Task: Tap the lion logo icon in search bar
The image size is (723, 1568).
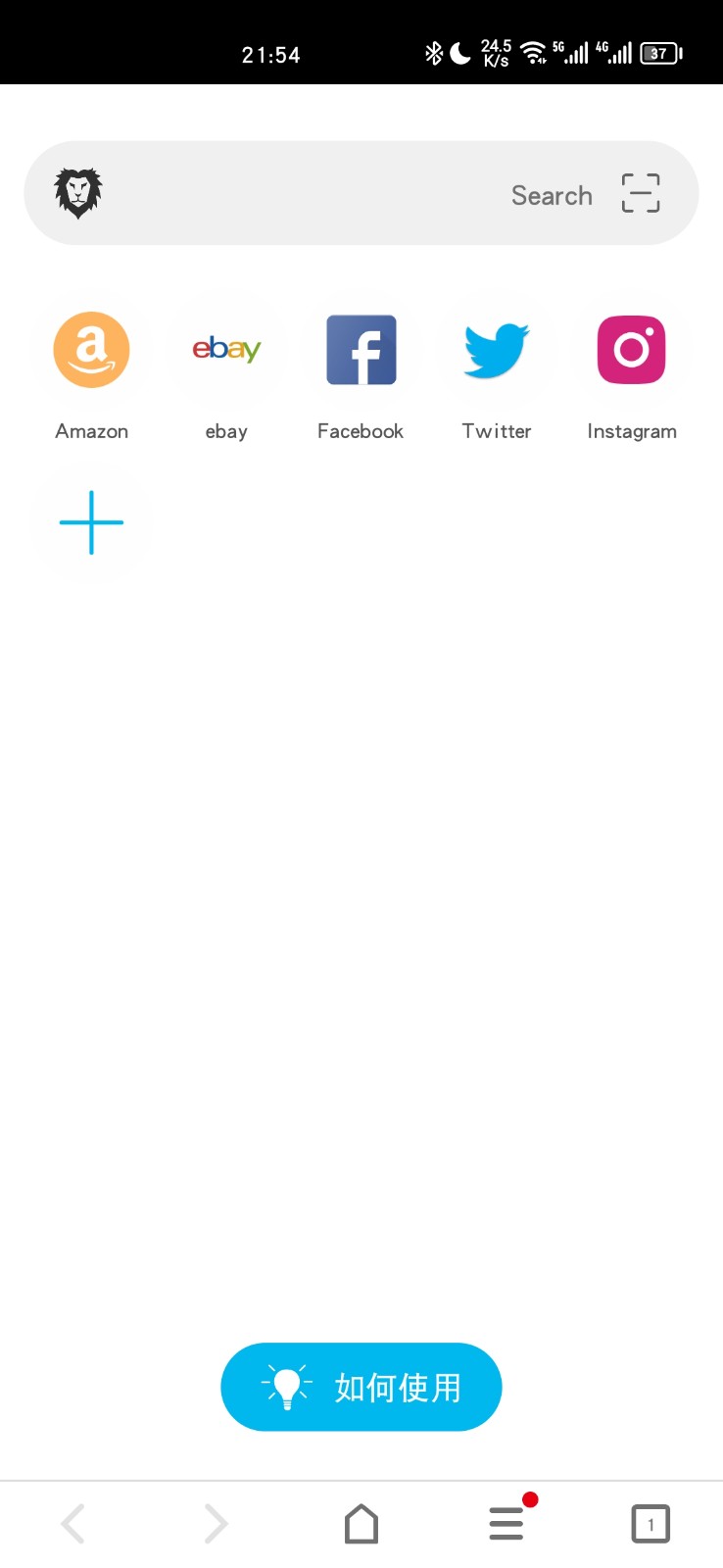Action: click(x=78, y=193)
